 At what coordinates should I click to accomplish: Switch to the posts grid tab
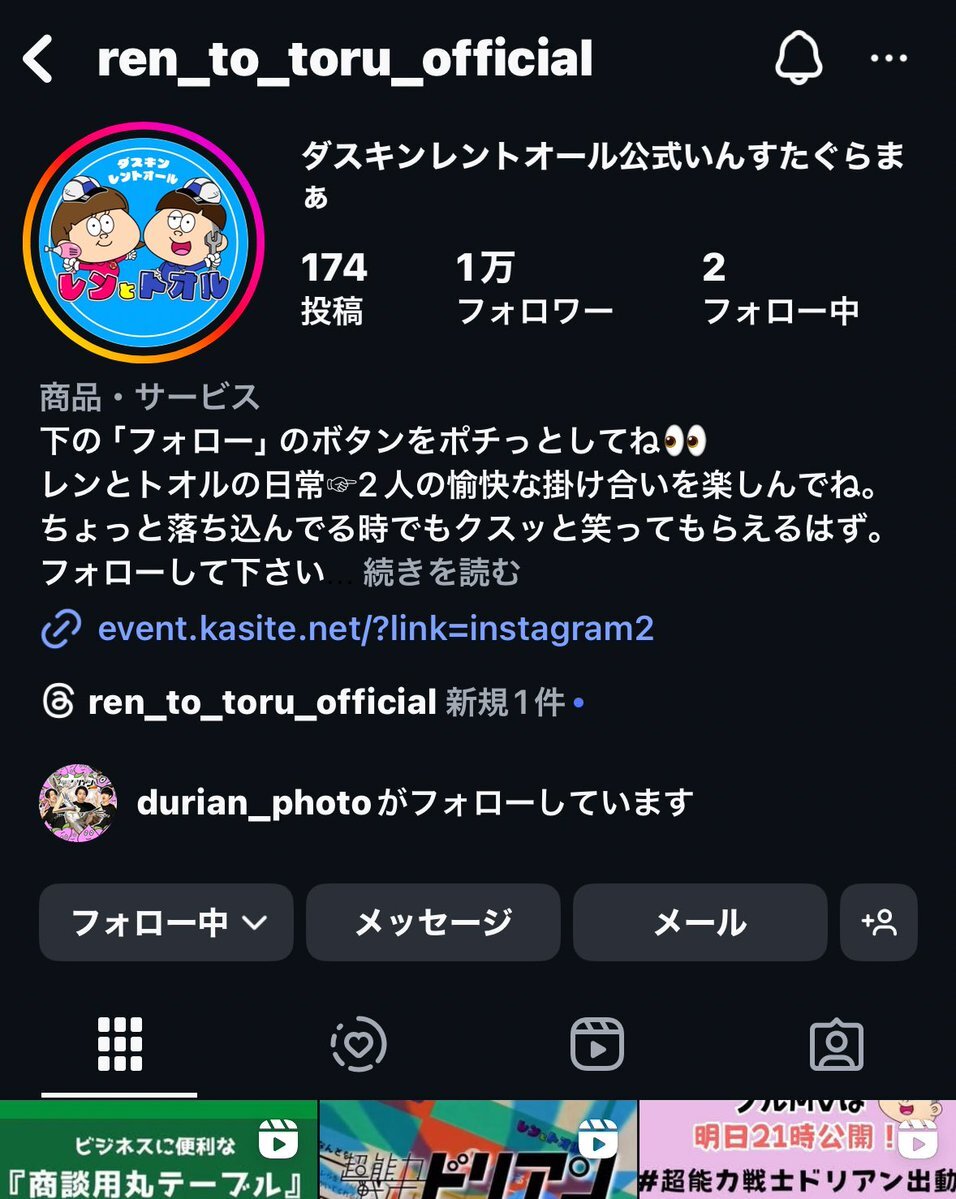(119, 1044)
